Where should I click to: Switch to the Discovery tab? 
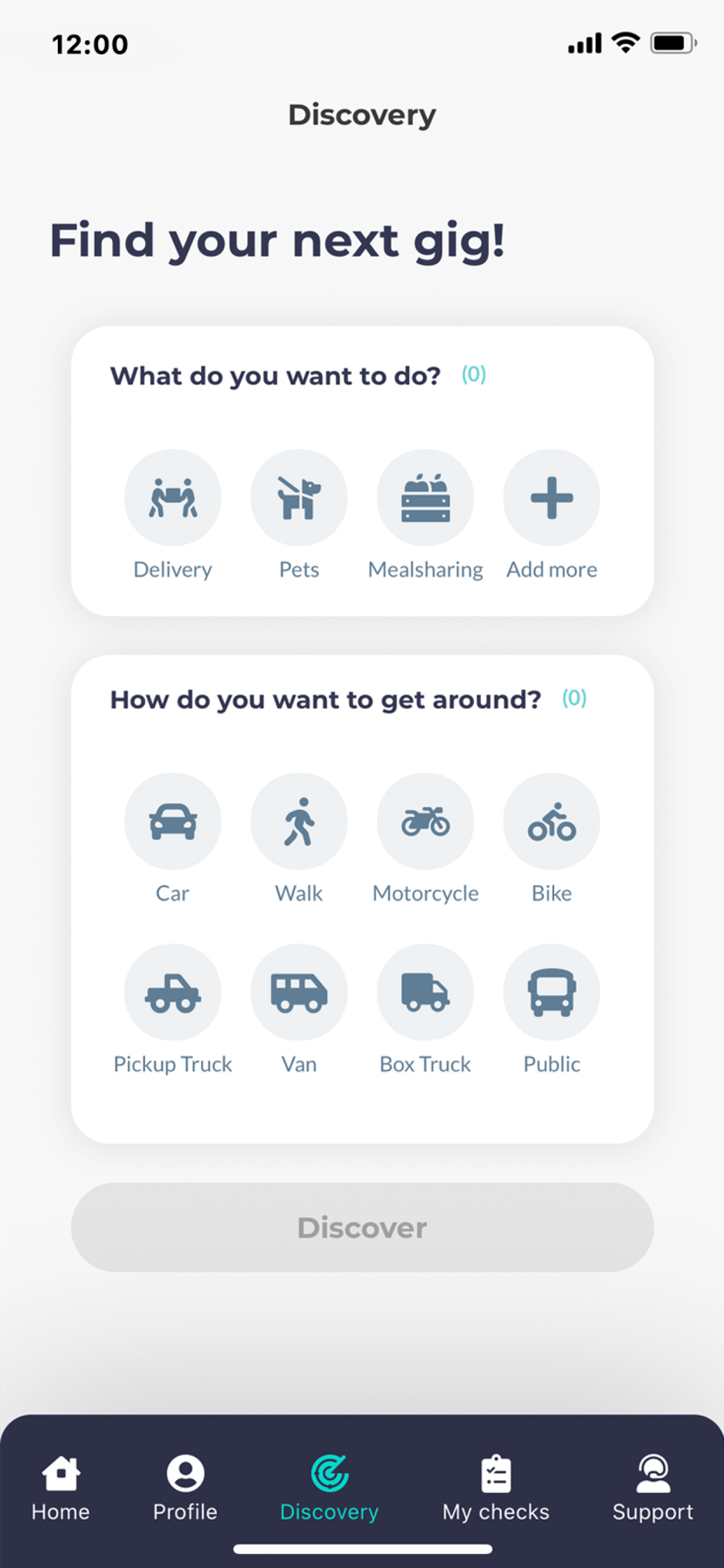(x=329, y=1488)
